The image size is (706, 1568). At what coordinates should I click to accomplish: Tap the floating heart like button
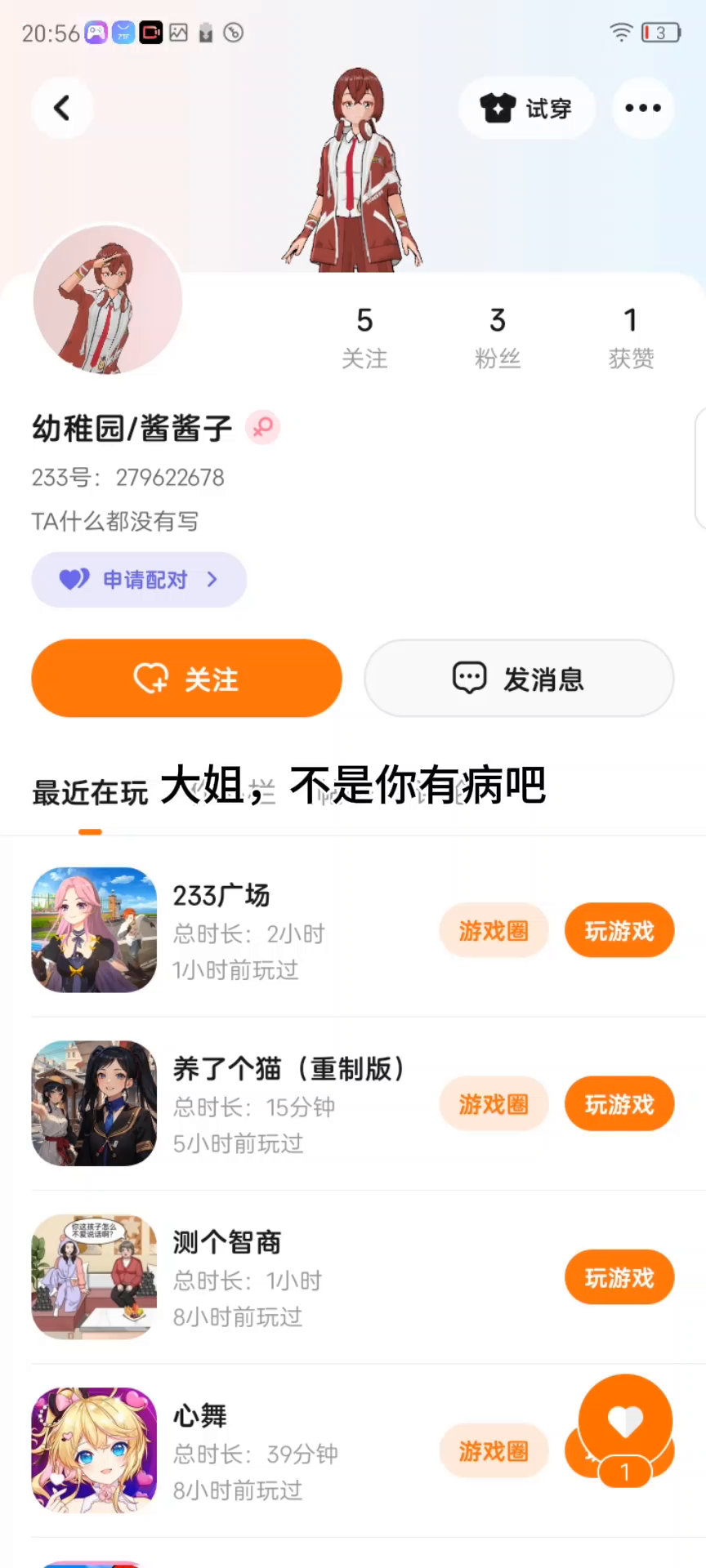click(625, 1423)
